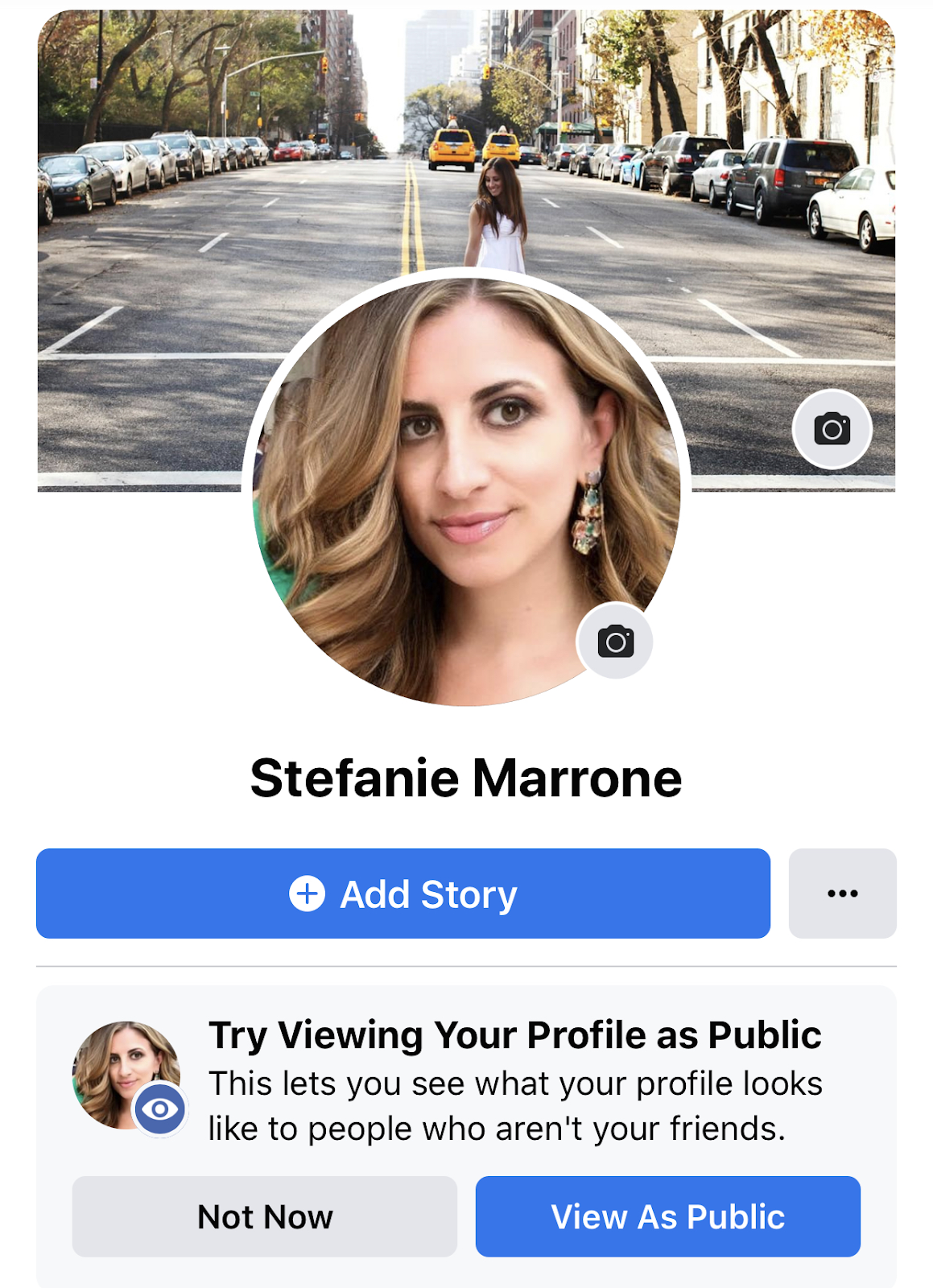Dismiss the prompt with Not Now
Viewport: 933px width, 1288px height.
click(265, 1216)
